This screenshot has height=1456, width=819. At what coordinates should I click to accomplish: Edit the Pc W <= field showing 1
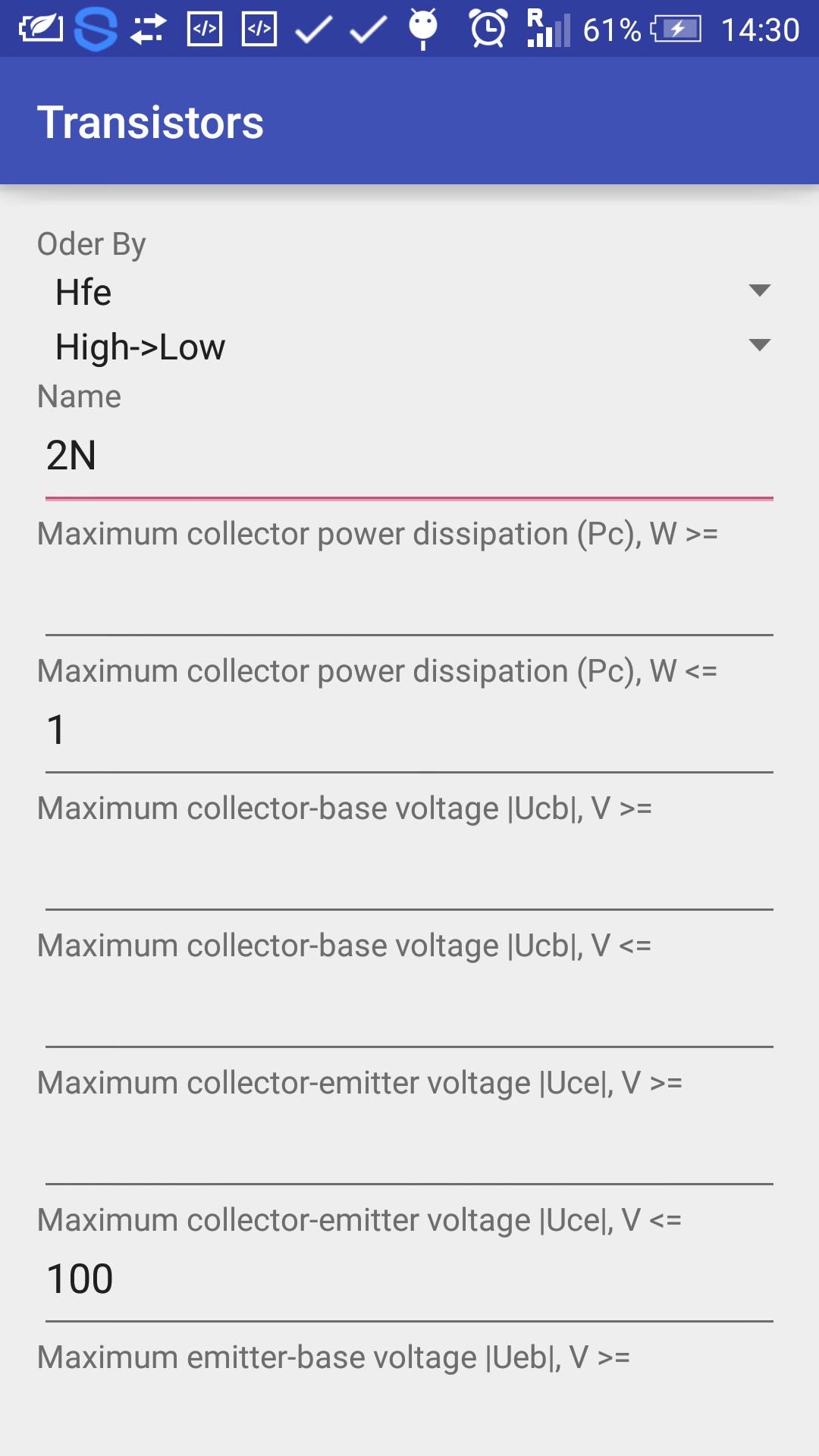[409, 731]
